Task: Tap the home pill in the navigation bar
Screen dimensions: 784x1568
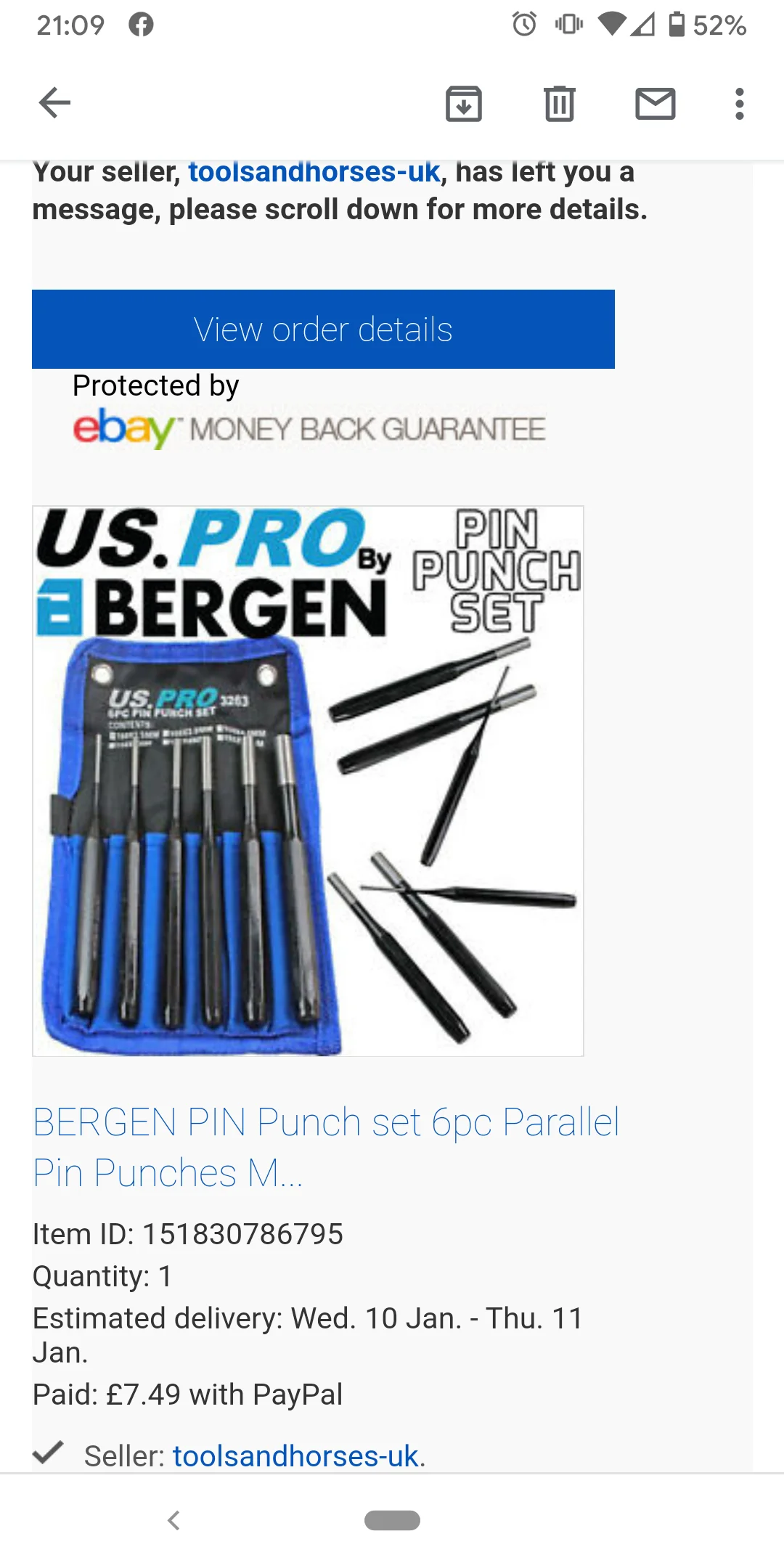Action: tap(392, 1520)
